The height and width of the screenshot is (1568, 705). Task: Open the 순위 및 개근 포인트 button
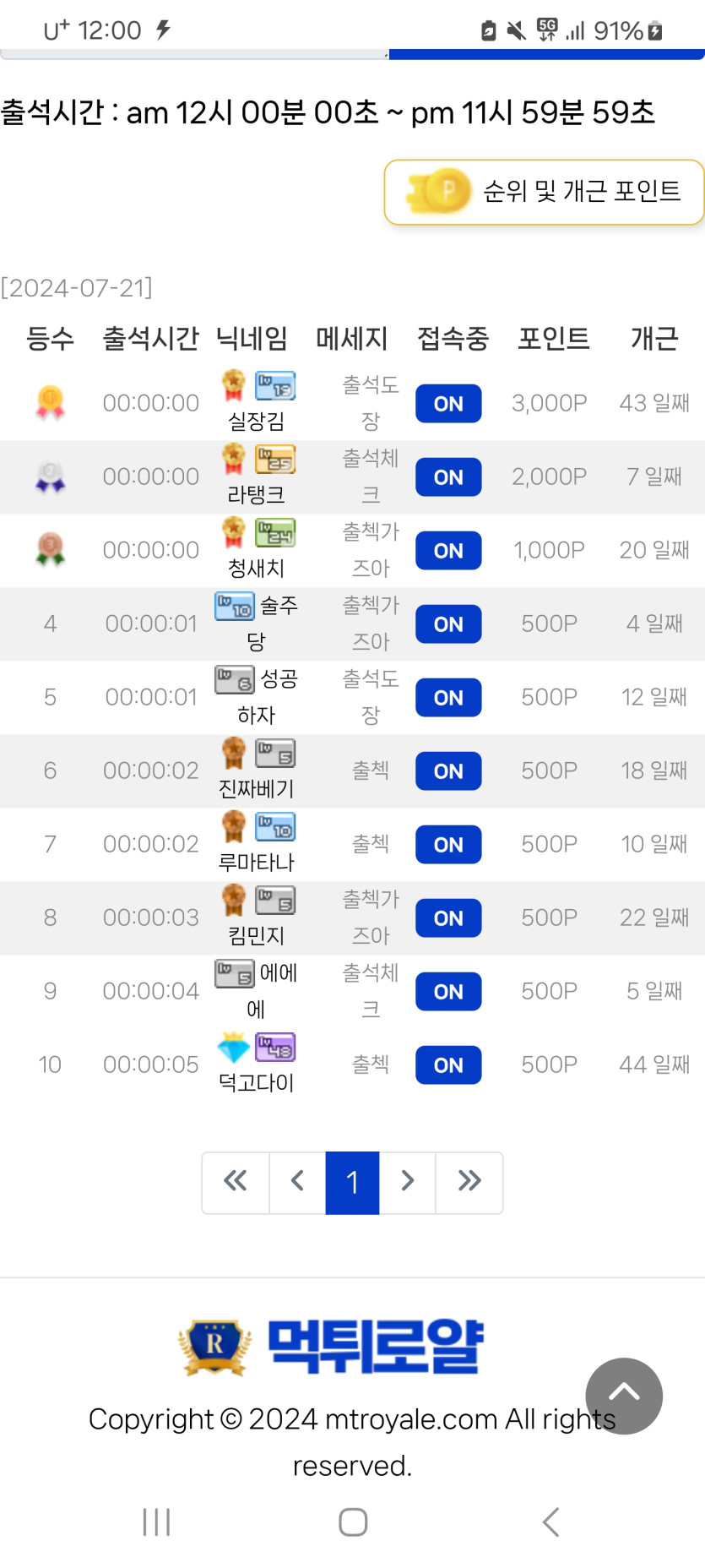tap(544, 192)
